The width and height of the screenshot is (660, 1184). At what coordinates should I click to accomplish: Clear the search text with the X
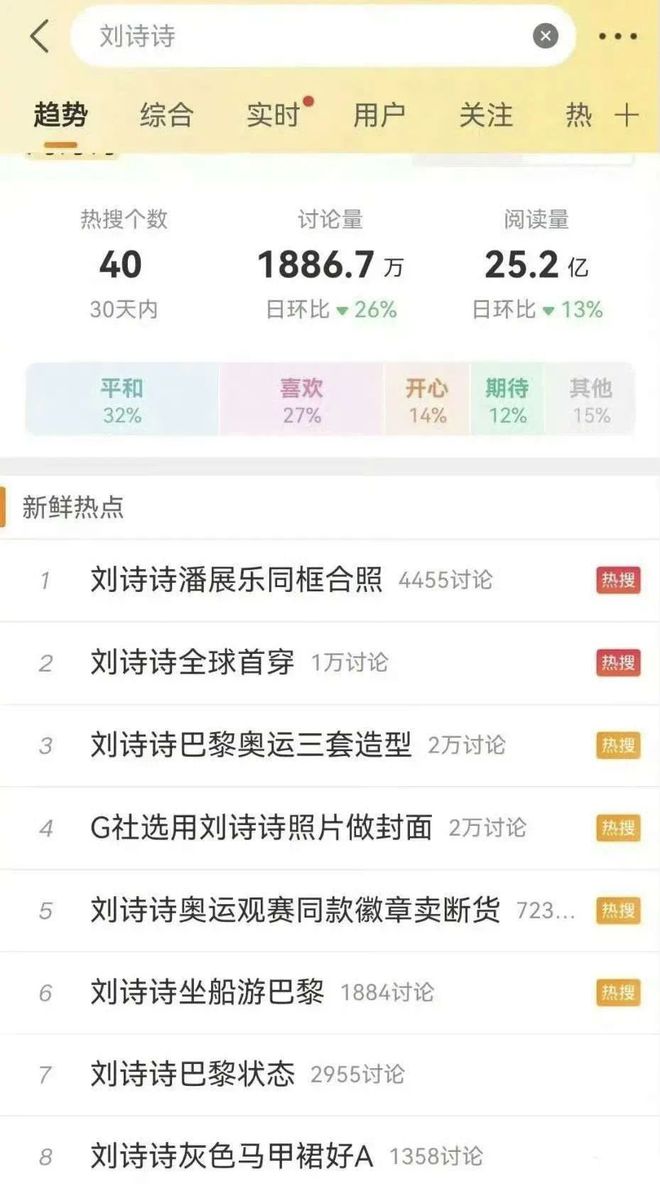[545, 37]
